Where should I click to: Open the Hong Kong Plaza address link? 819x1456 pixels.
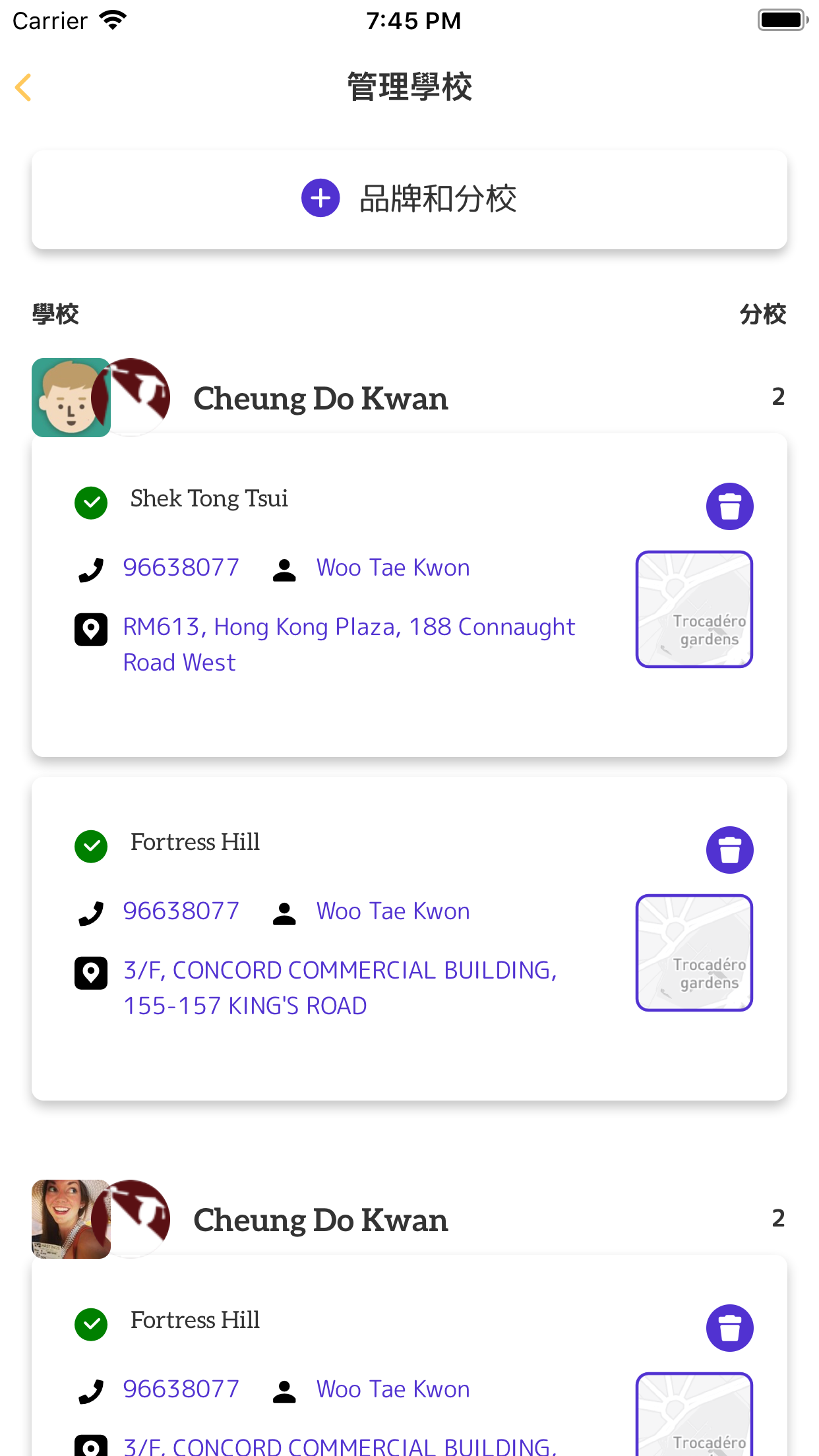349,644
